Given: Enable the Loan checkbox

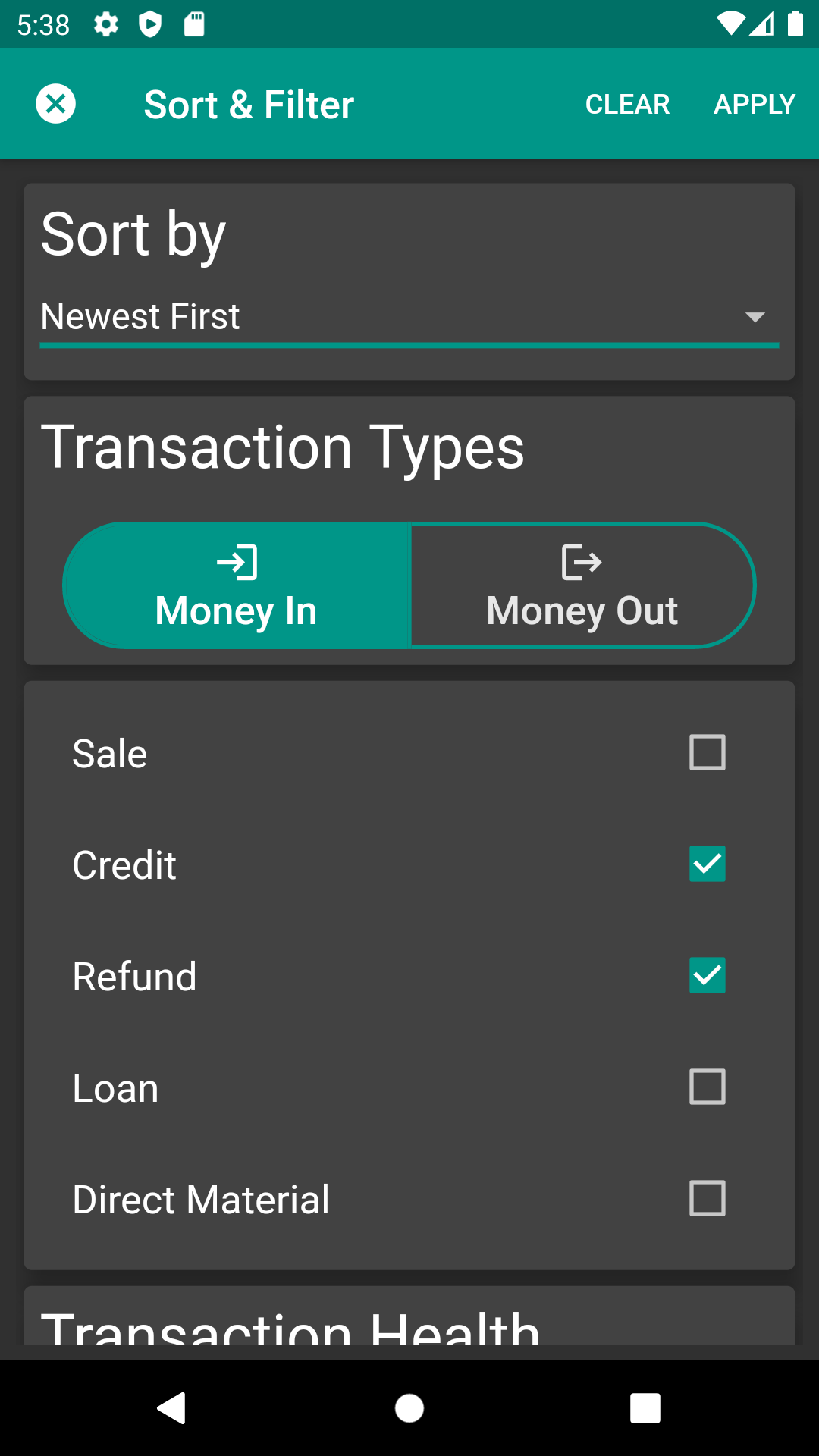Looking at the screenshot, I should point(707,1087).
